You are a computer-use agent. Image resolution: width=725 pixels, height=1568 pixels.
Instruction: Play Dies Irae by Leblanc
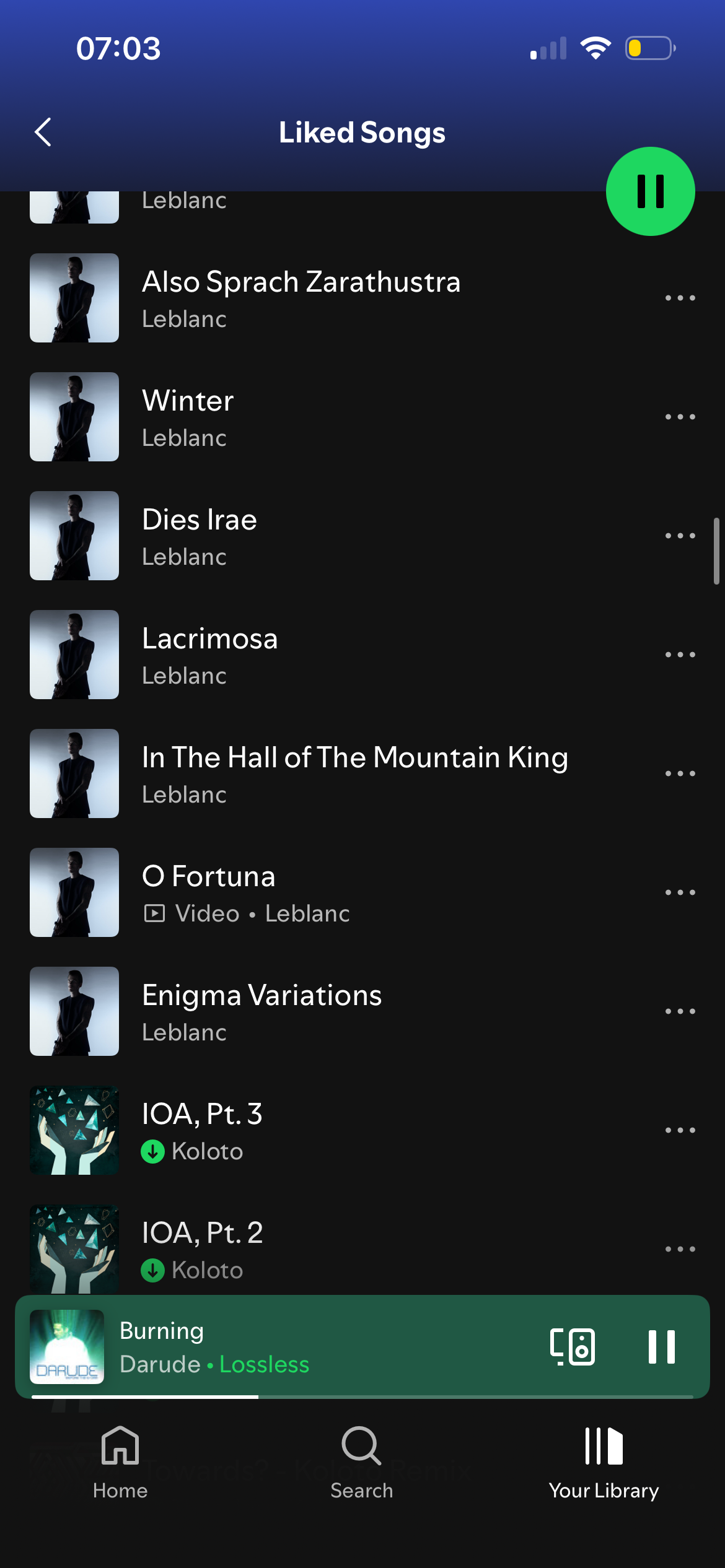[200, 536]
